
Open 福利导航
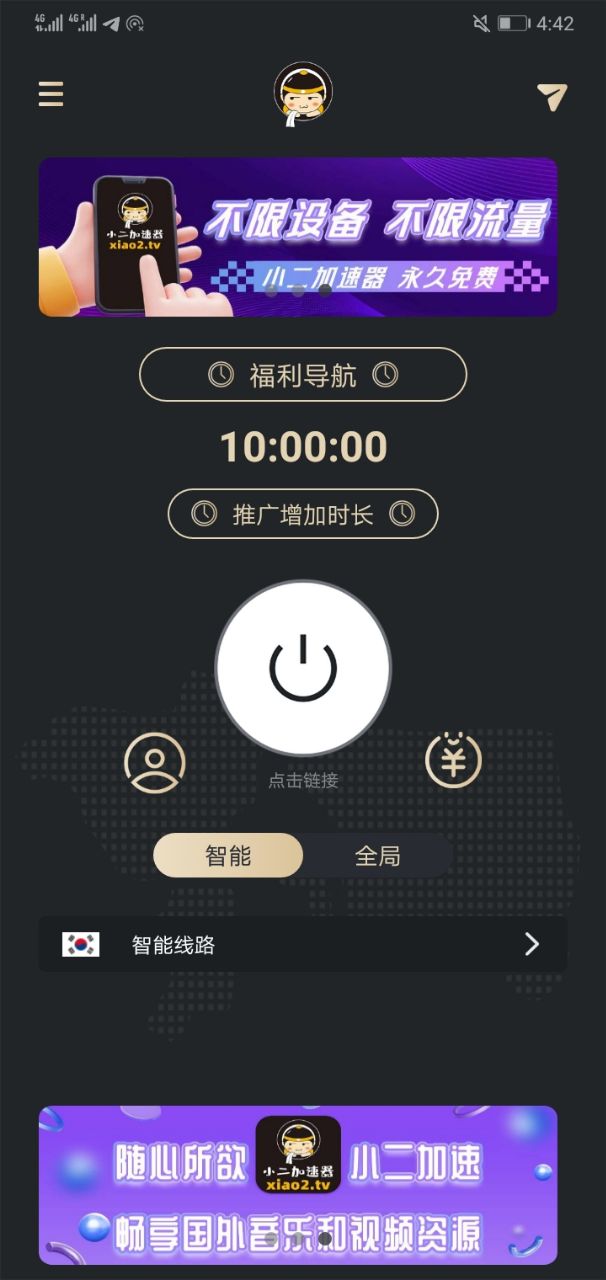[303, 375]
